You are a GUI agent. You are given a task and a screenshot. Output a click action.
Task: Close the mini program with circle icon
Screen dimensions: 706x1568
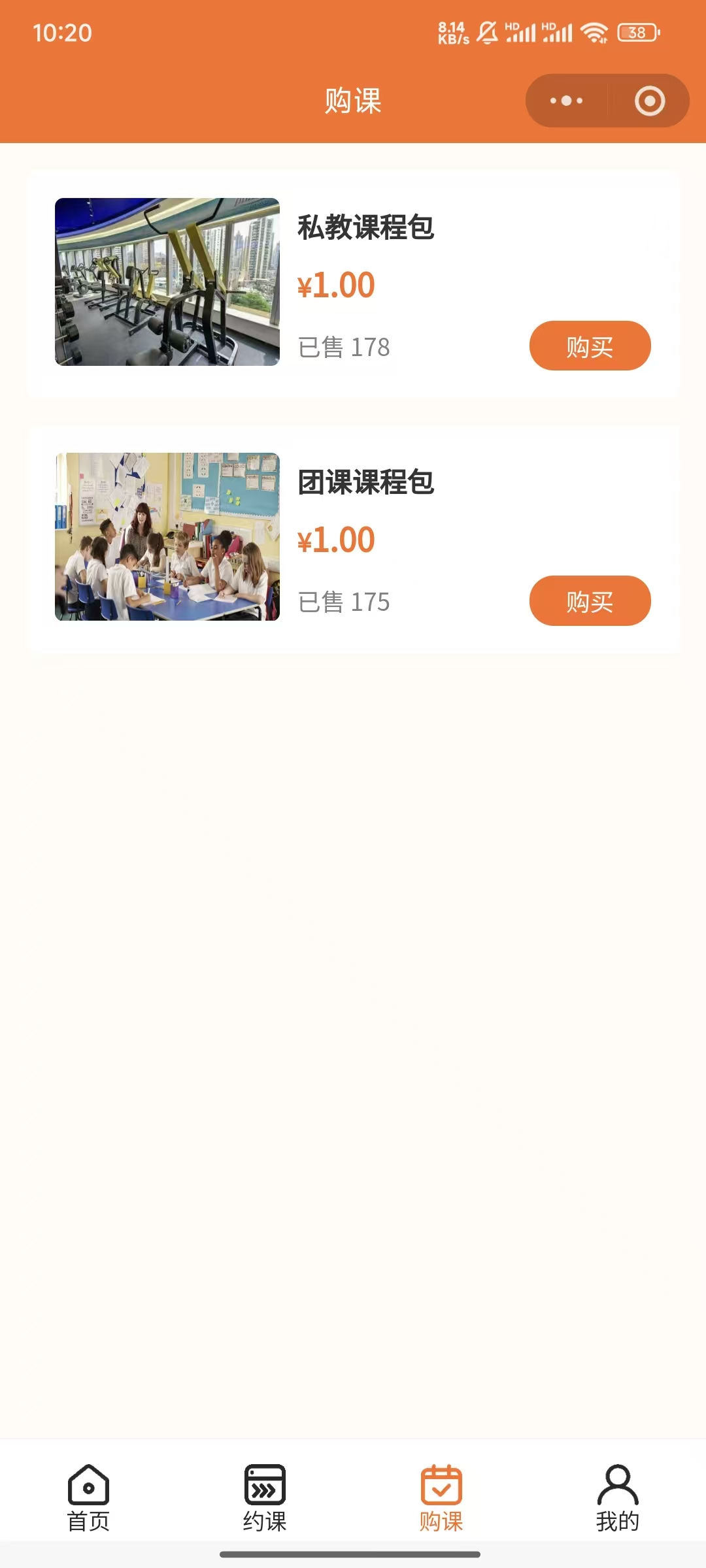click(649, 101)
